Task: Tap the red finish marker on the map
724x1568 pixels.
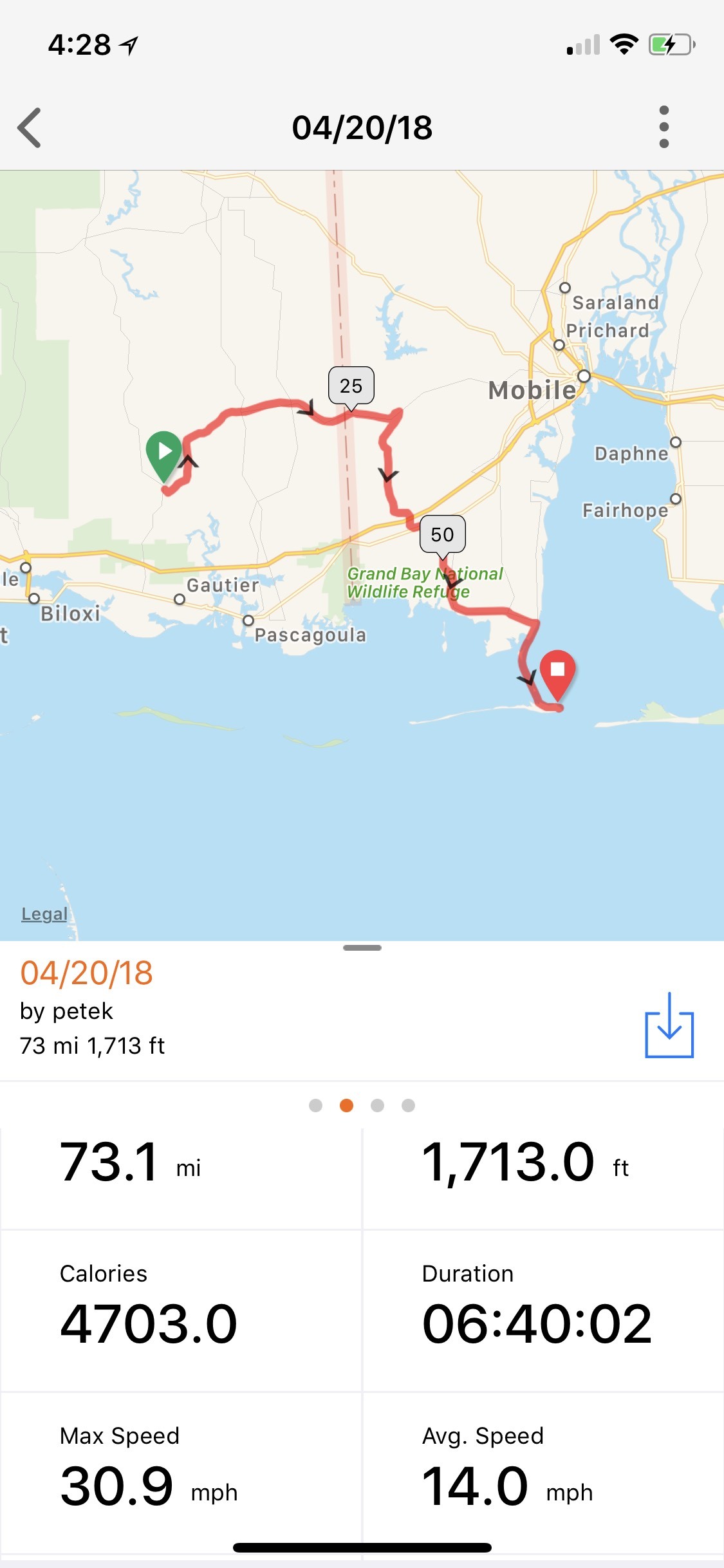Action: (x=557, y=672)
